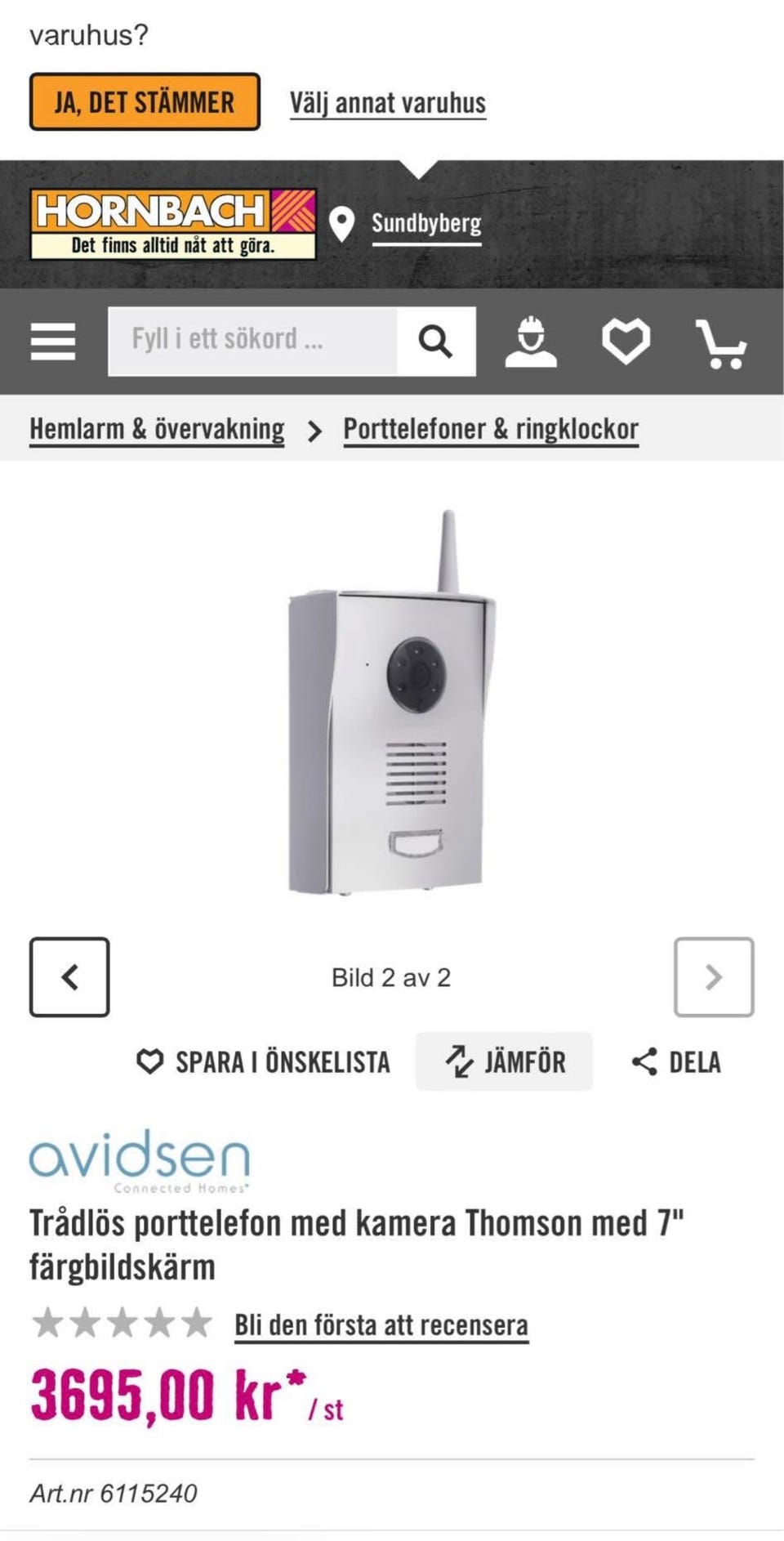Focus the Fyll i ett sökord field
The width and height of the screenshot is (784, 1541).
[253, 341]
